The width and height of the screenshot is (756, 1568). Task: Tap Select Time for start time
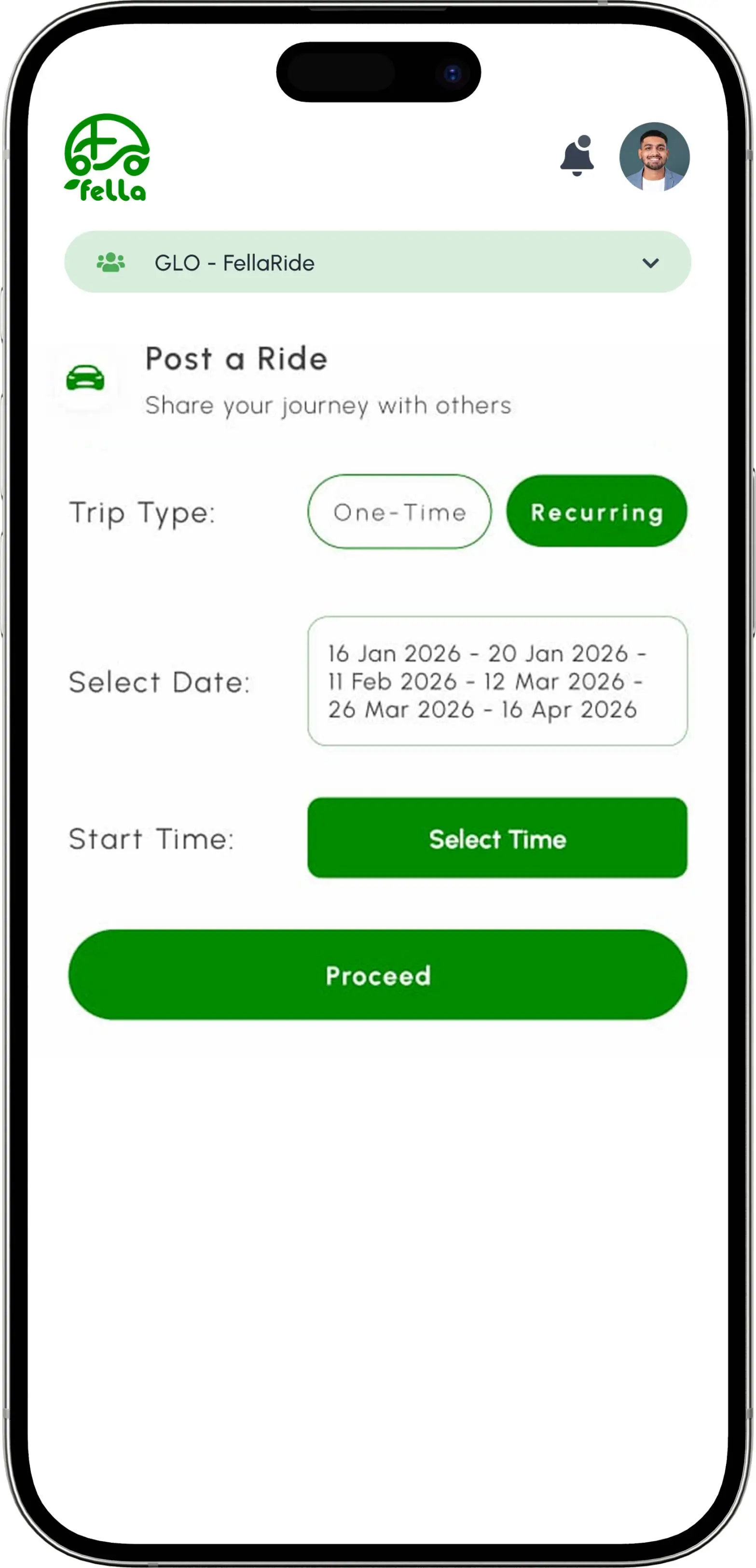coord(497,840)
